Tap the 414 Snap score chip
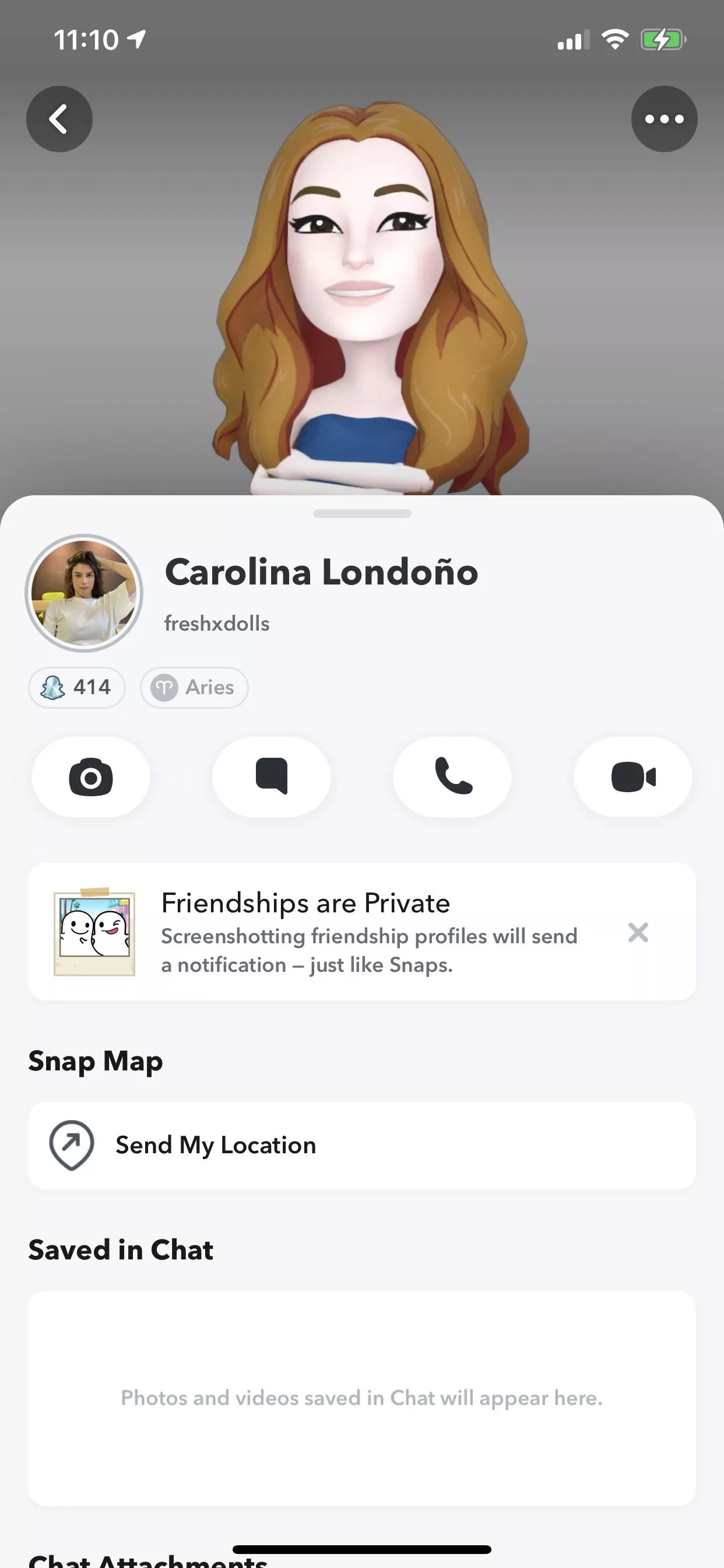Screen dimensions: 724x1568 click(x=77, y=687)
